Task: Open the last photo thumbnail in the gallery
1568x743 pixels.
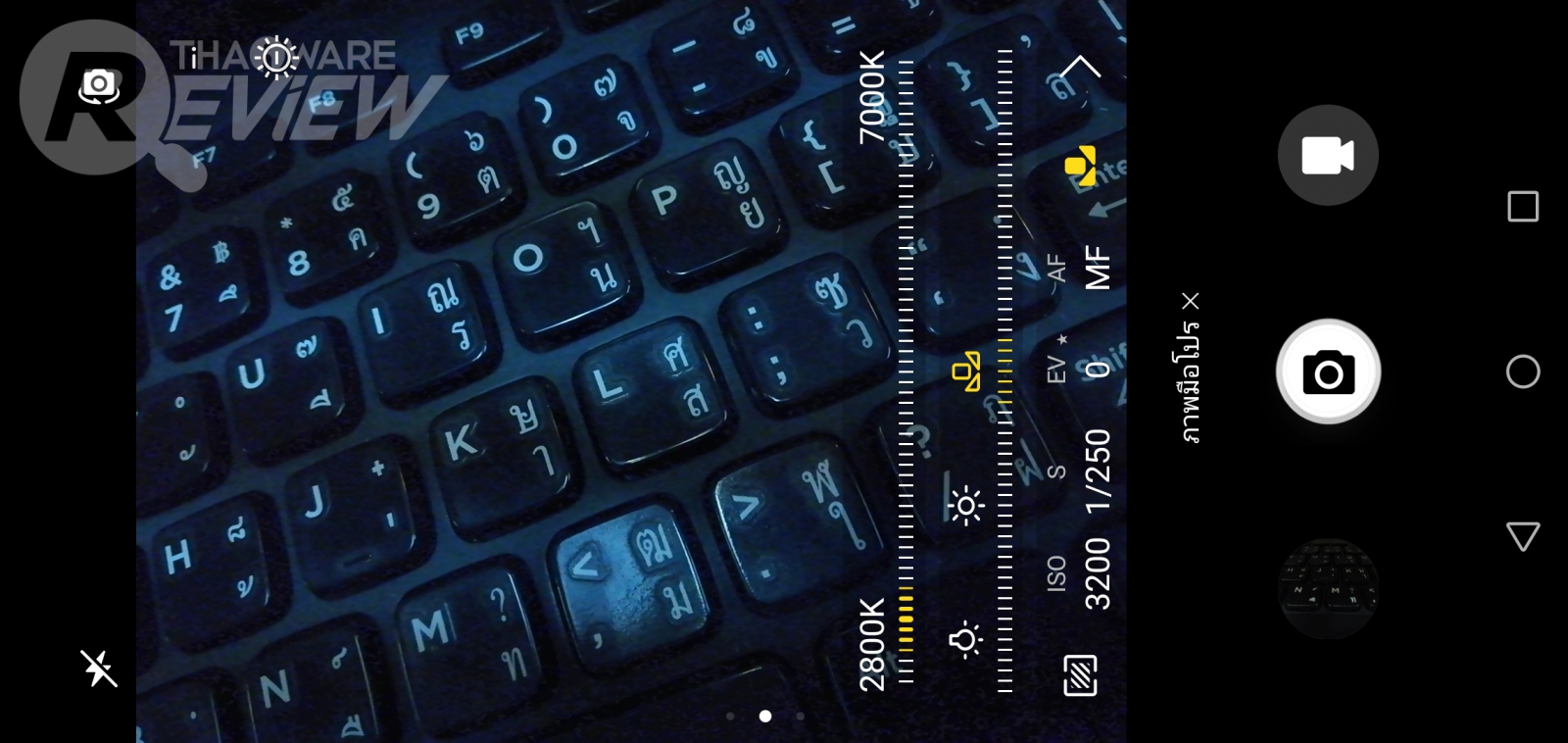Action: pyautogui.click(x=1328, y=588)
